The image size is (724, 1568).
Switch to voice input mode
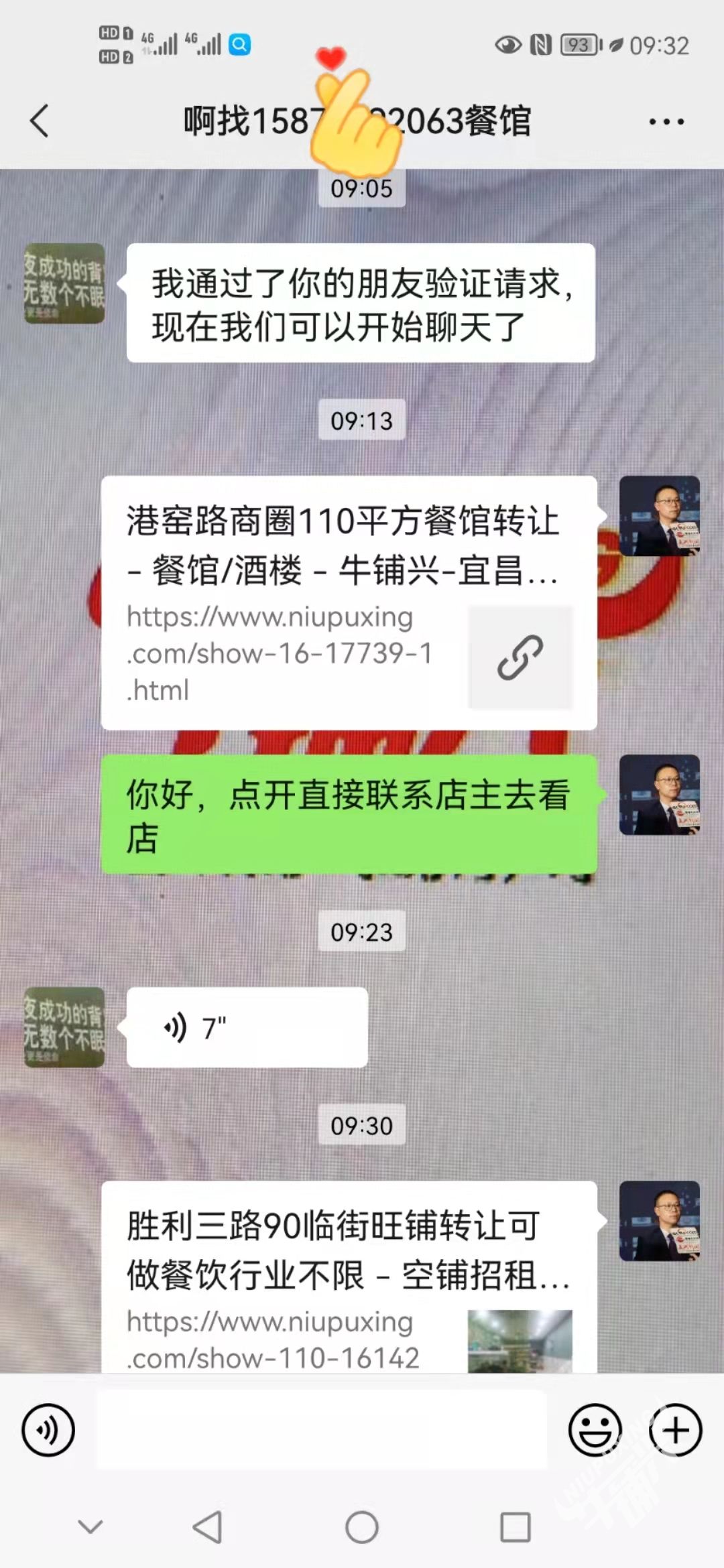point(48,1429)
